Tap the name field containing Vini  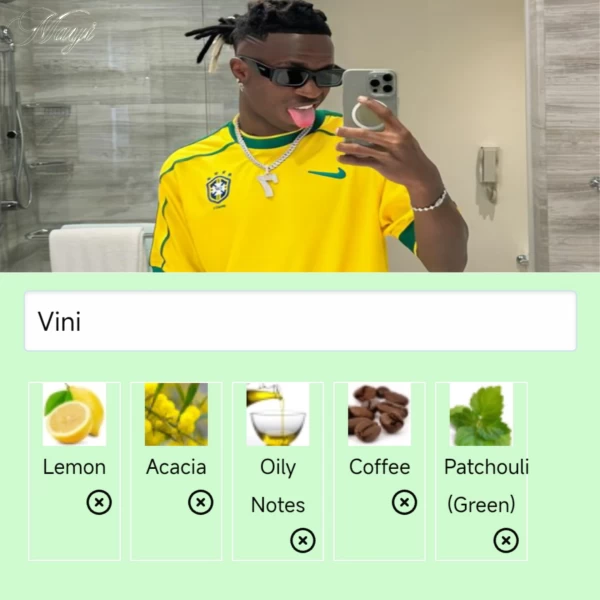[300, 321]
